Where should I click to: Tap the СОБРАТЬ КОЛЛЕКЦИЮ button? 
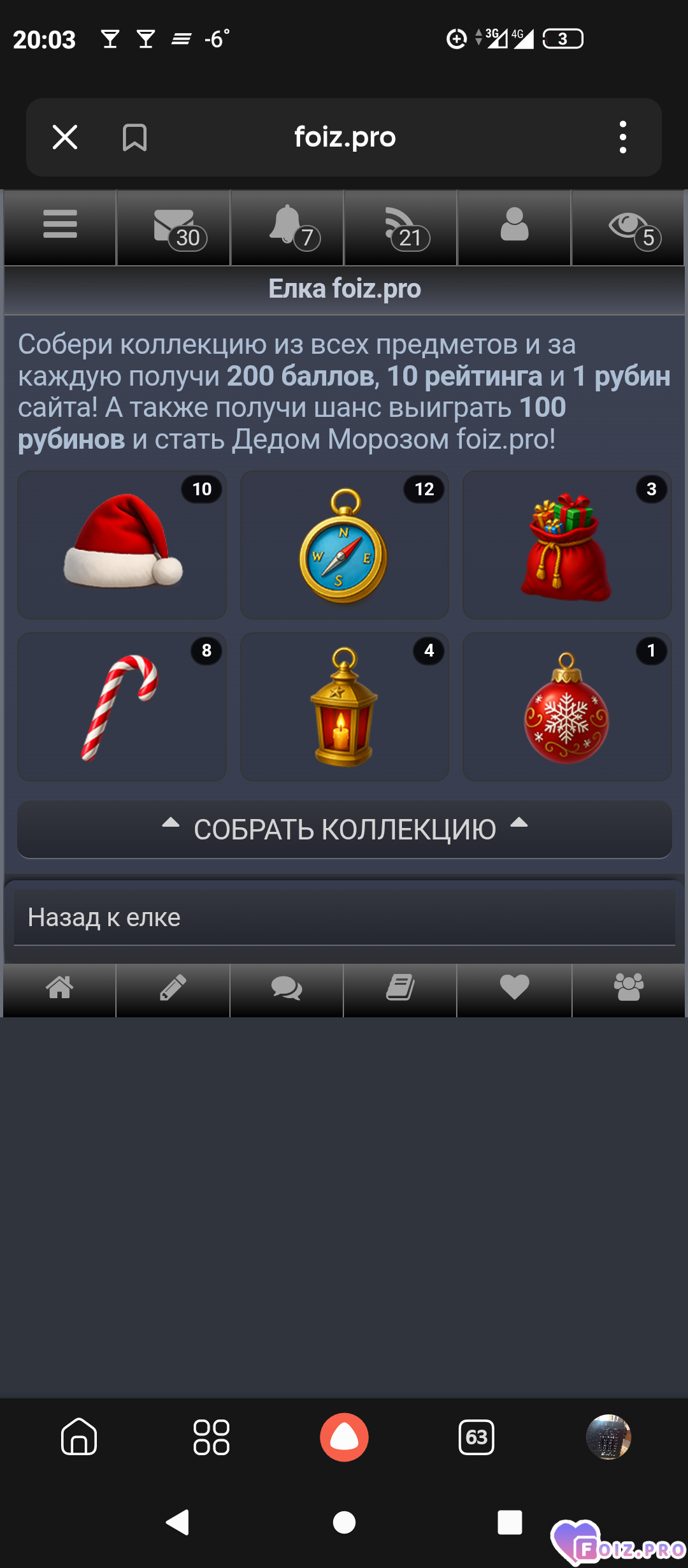[344, 829]
